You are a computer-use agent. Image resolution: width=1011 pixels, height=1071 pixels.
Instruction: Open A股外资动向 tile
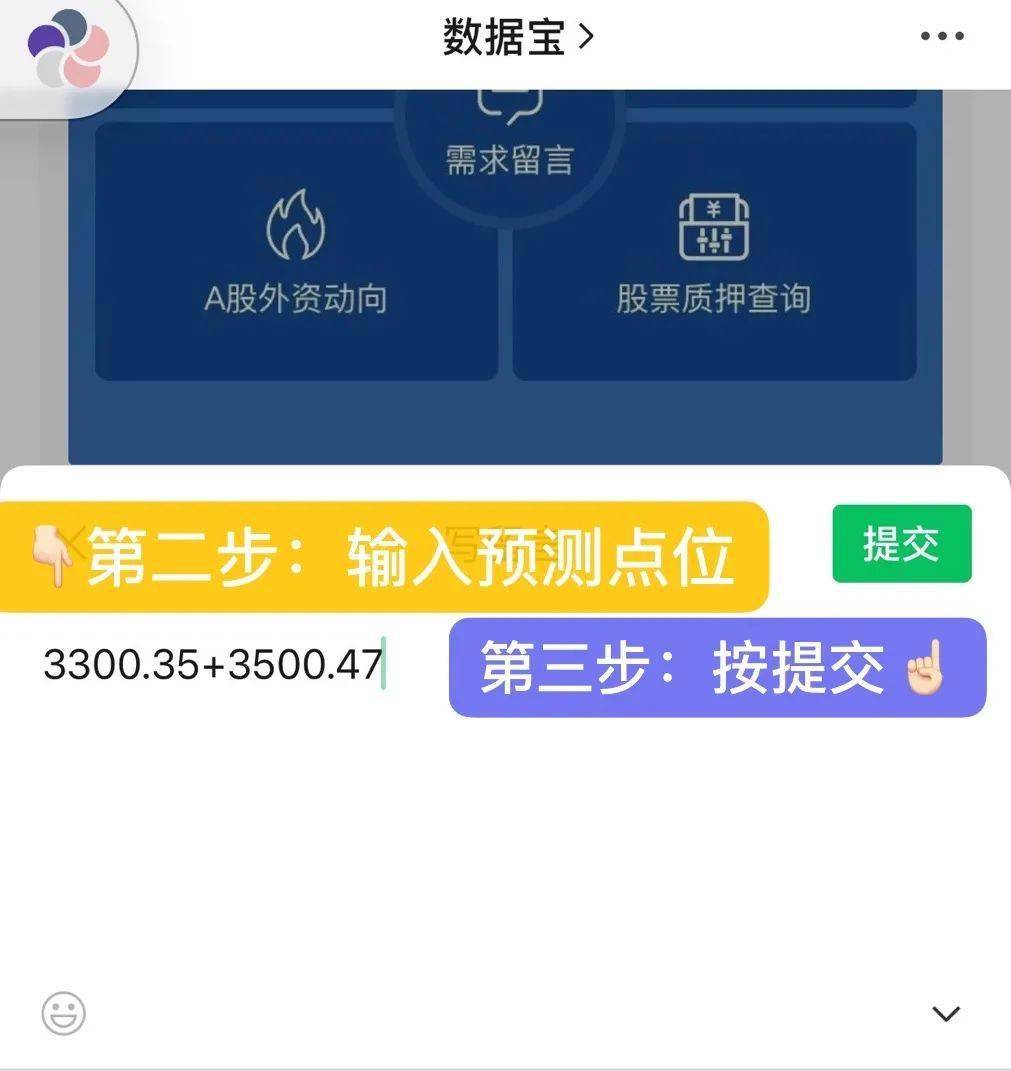coord(296,255)
